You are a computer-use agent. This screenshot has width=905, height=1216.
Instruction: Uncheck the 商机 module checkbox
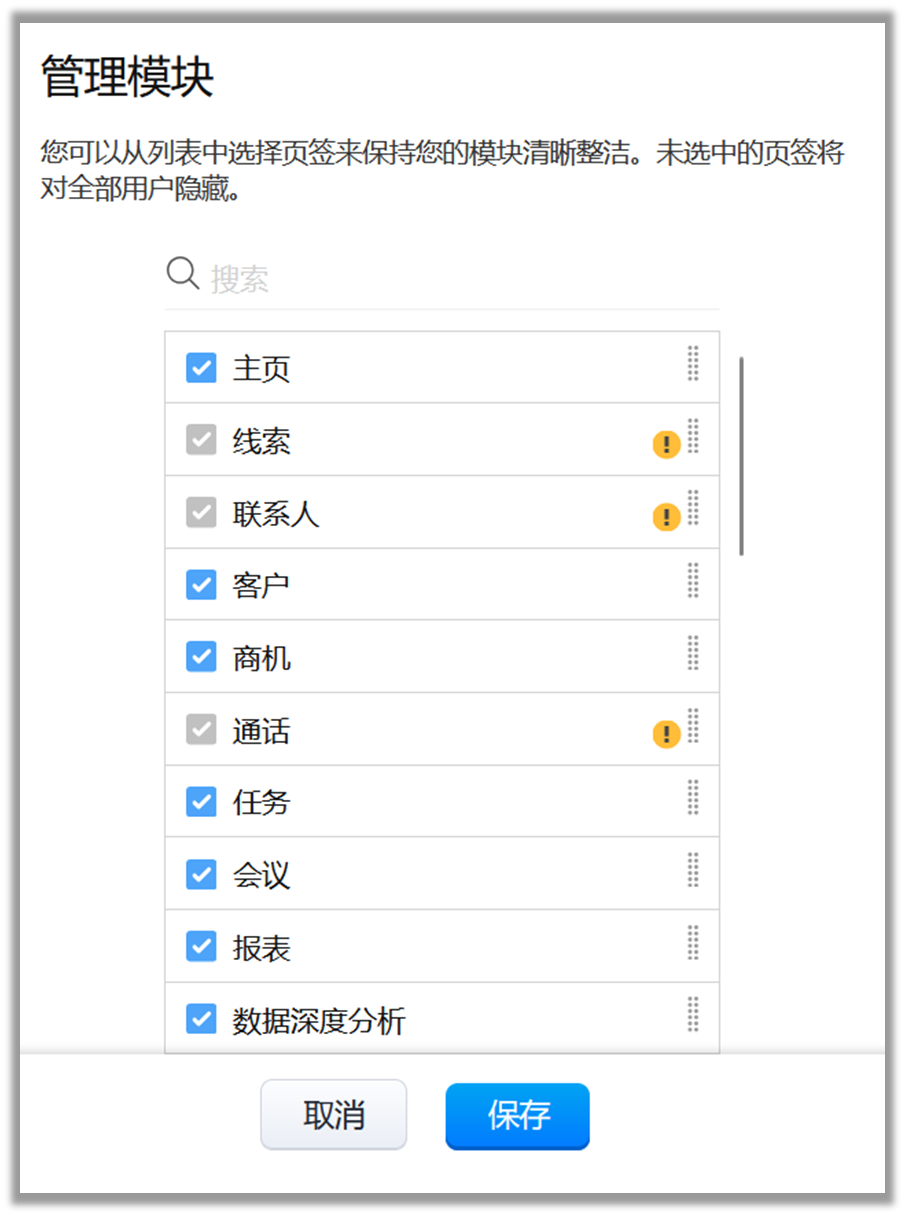[201, 657]
